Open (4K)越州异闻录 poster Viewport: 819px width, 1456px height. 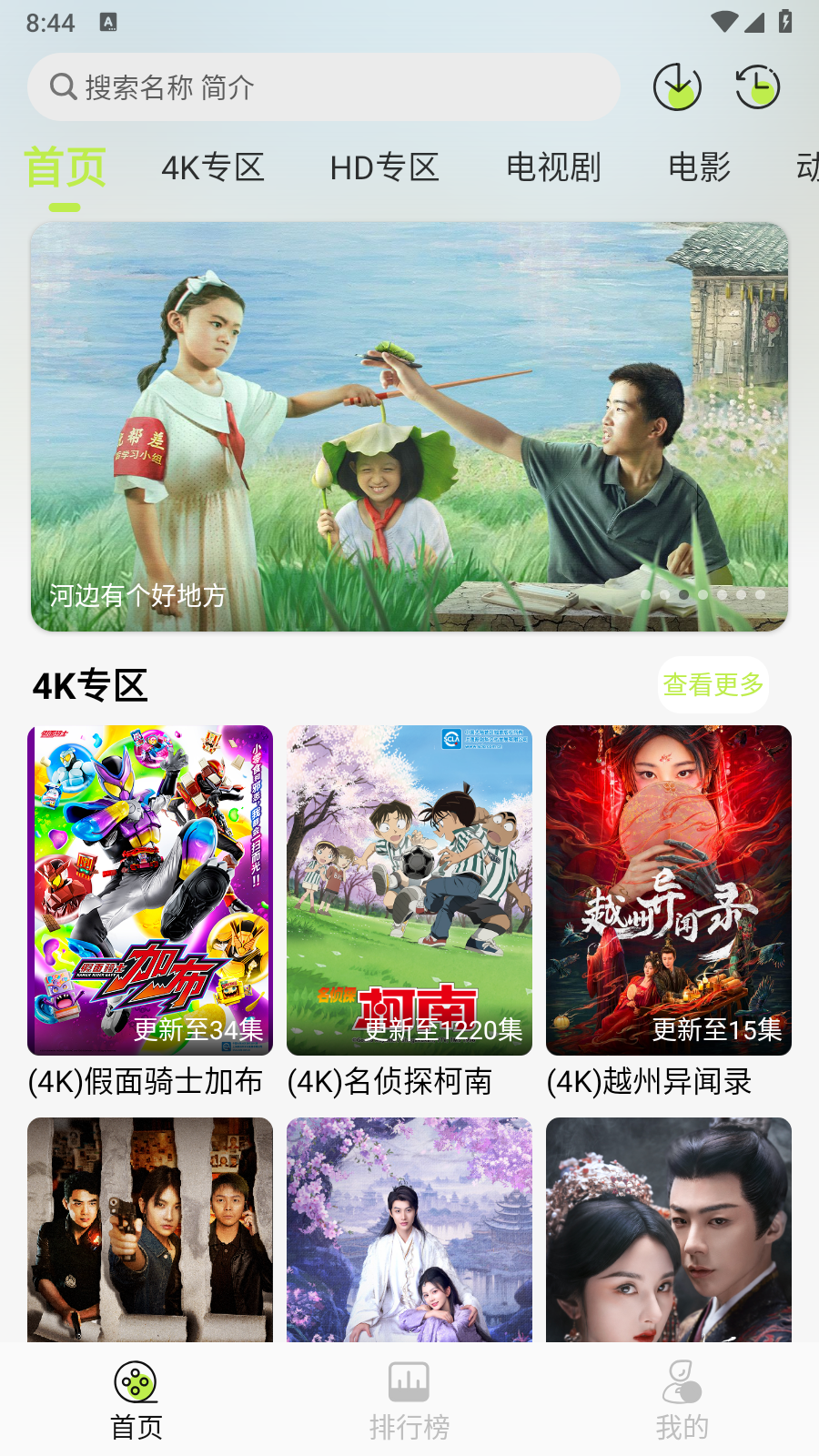tap(669, 890)
